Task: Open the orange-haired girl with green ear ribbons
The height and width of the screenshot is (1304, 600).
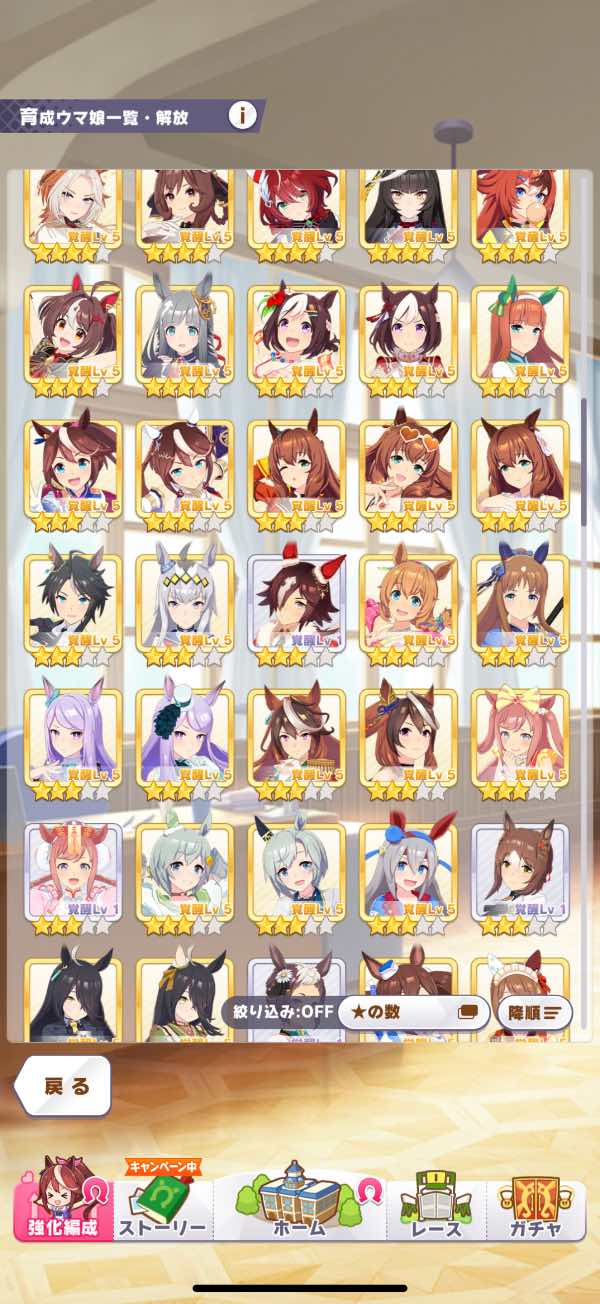Action: [x=520, y=337]
